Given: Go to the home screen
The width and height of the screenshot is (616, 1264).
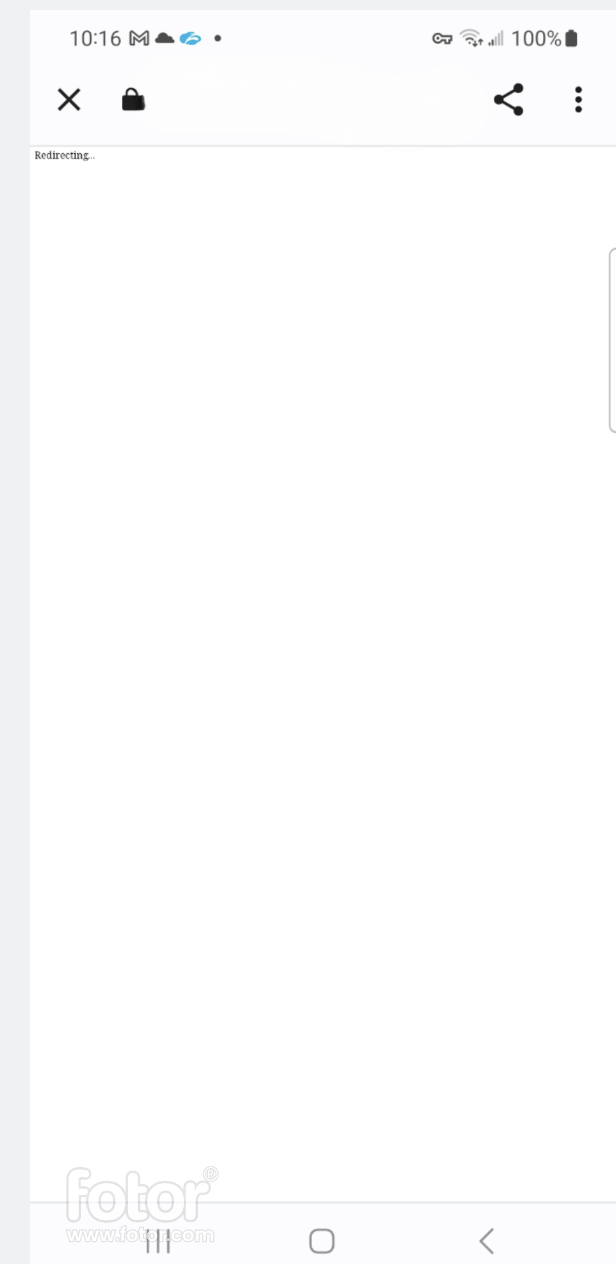Looking at the screenshot, I should pyautogui.click(x=321, y=1241).
